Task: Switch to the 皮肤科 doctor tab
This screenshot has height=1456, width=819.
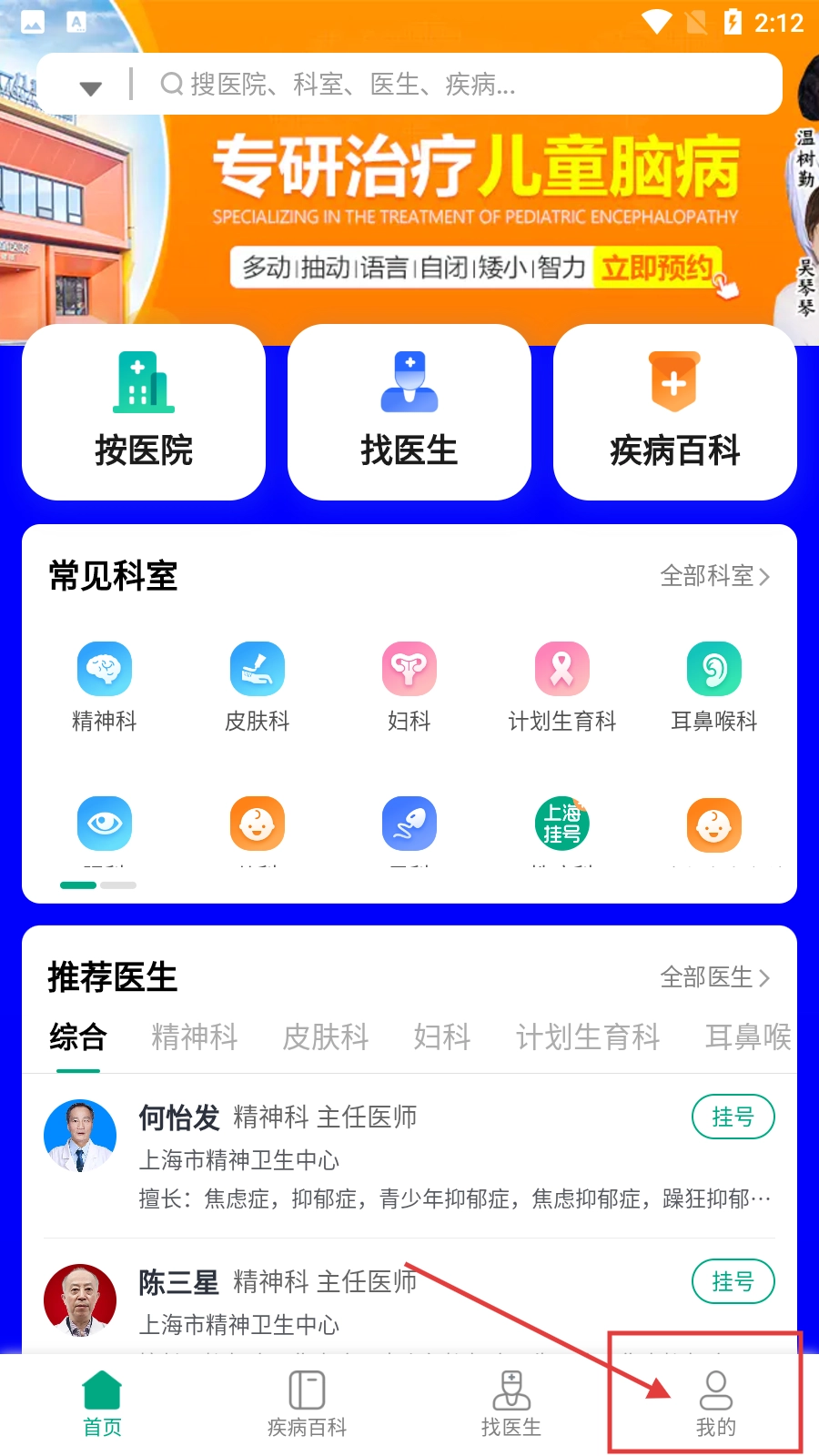Action: click(x=325, y=1036)
